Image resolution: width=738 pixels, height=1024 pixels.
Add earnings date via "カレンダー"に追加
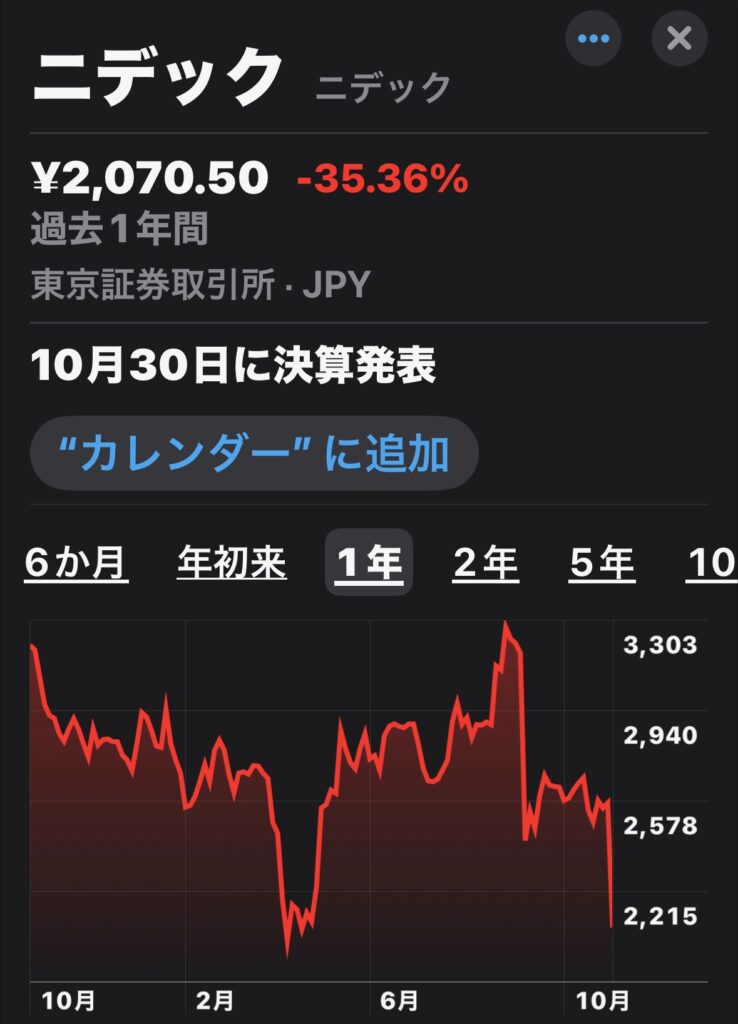[x=254, y=455]
